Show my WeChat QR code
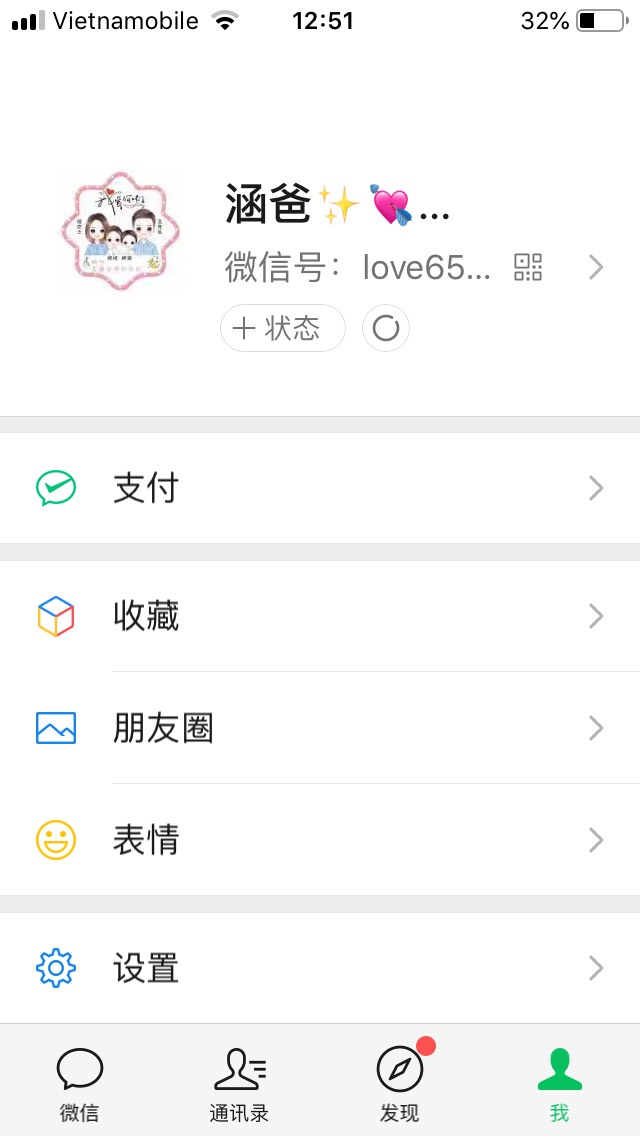This screenshot has width=640, height=1136. click(x=528, y=267)
